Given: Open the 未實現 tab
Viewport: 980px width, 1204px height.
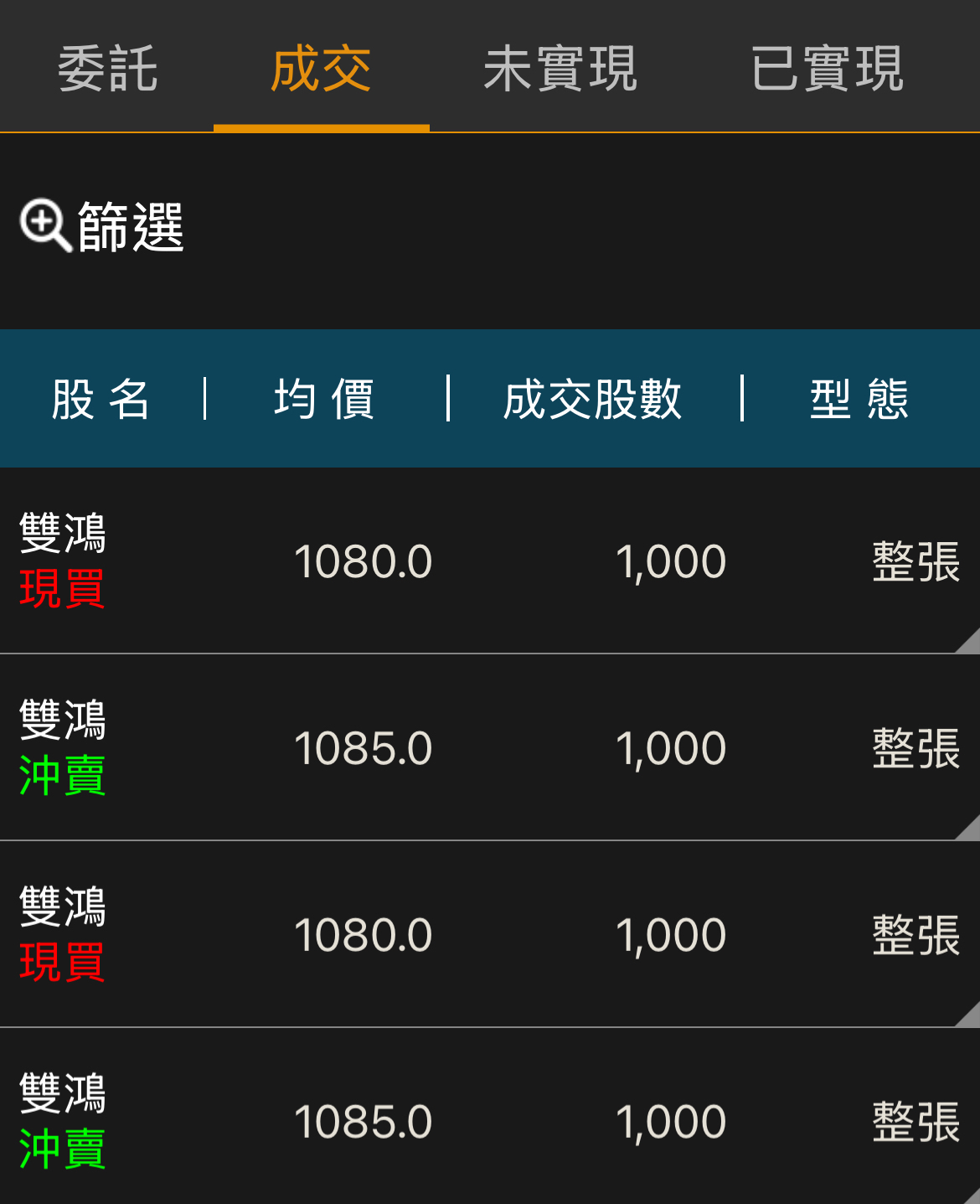Looking at the screenshot, I should pyautogui.click(x=561, y=68).
